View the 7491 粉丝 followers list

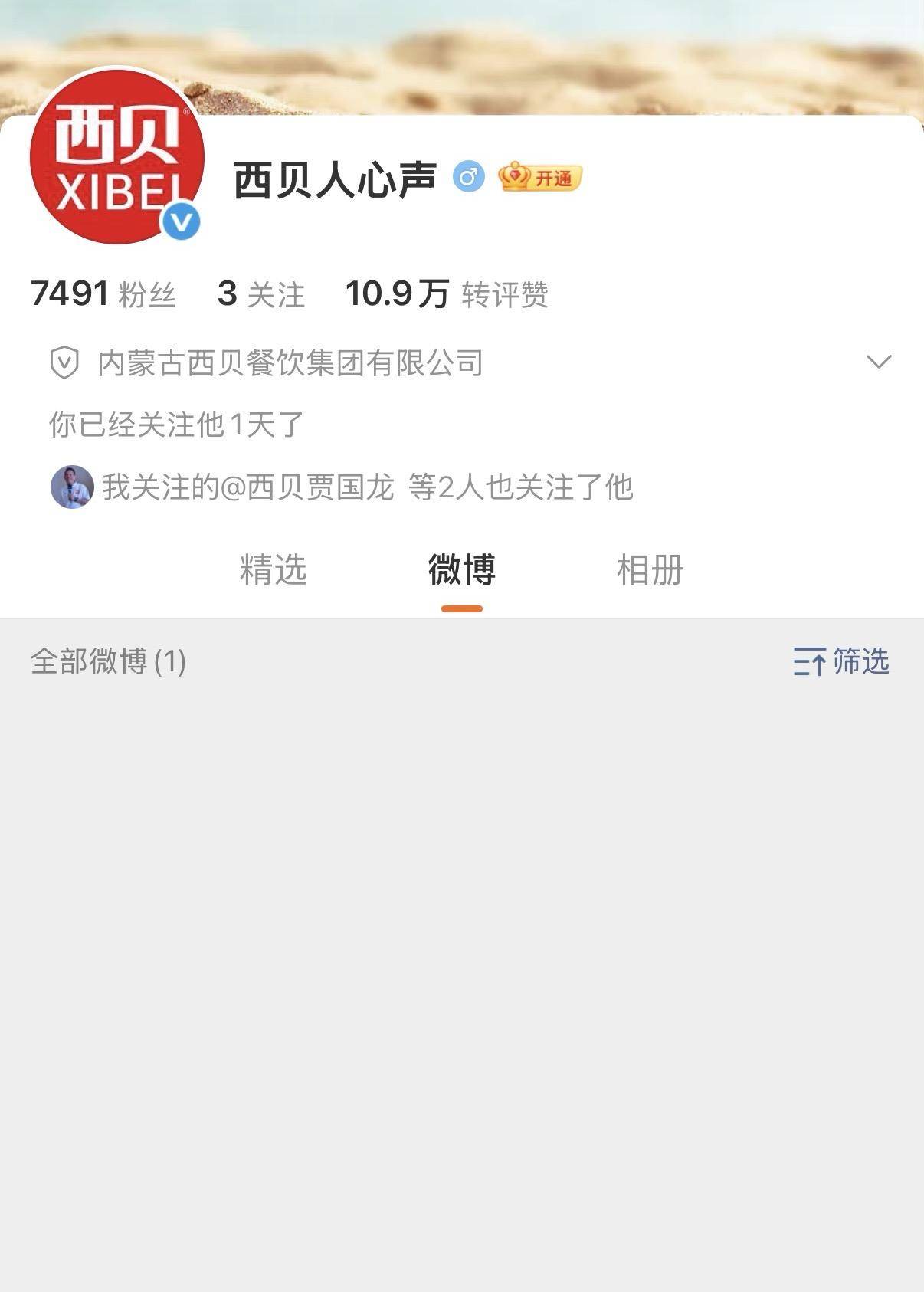pyautogui.click(x=103, y=294)
